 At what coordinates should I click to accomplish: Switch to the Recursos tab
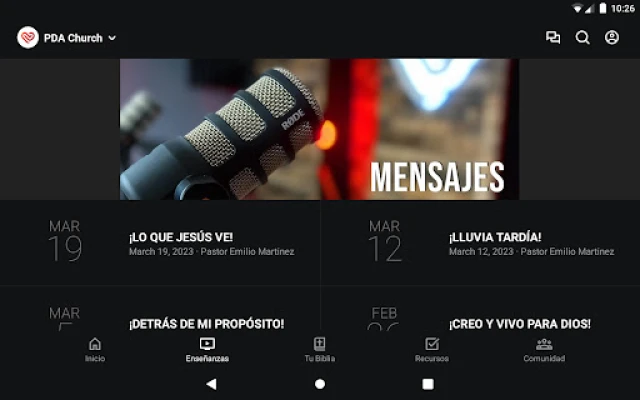click(432, 349)
